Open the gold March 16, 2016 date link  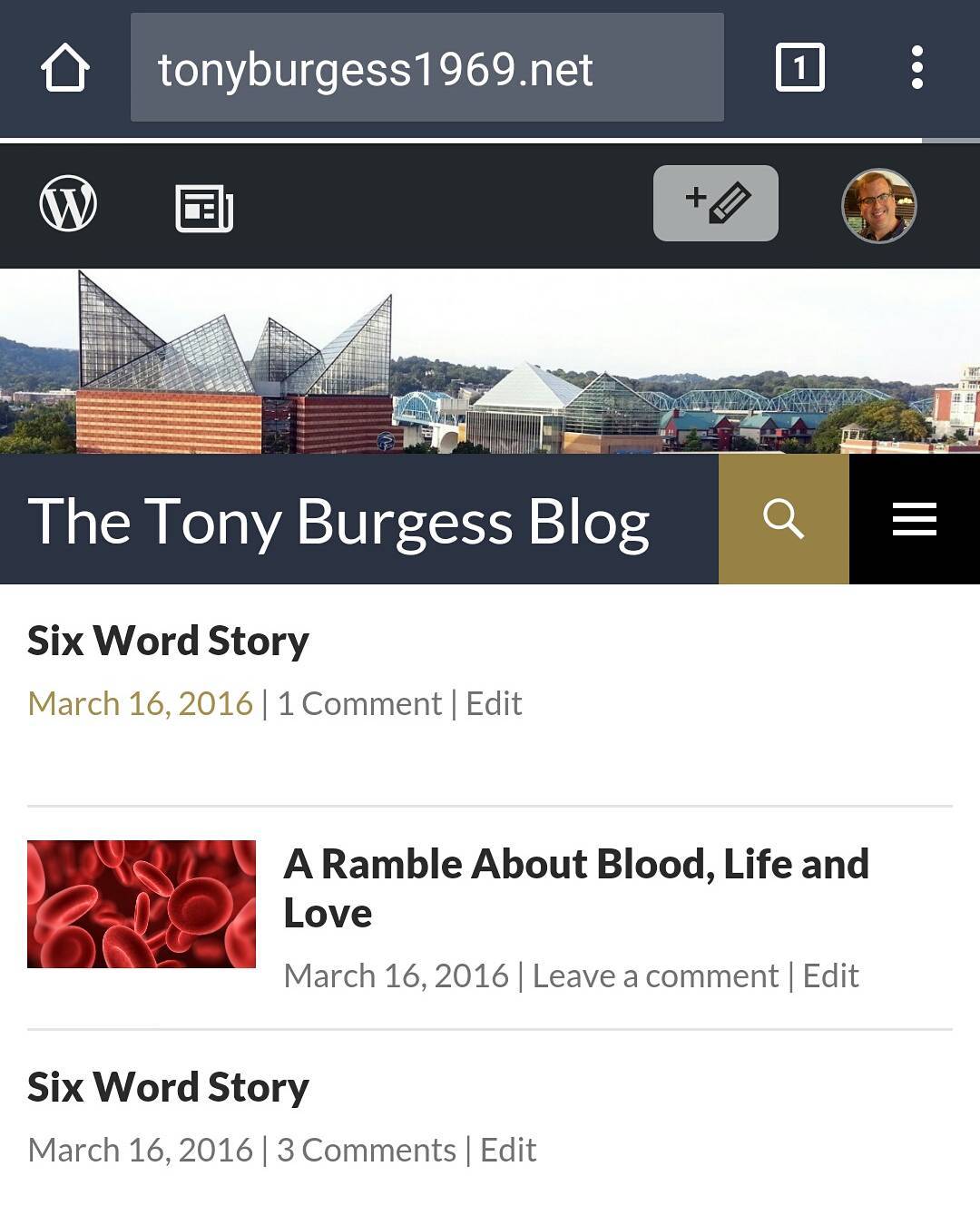coord(140,704)
